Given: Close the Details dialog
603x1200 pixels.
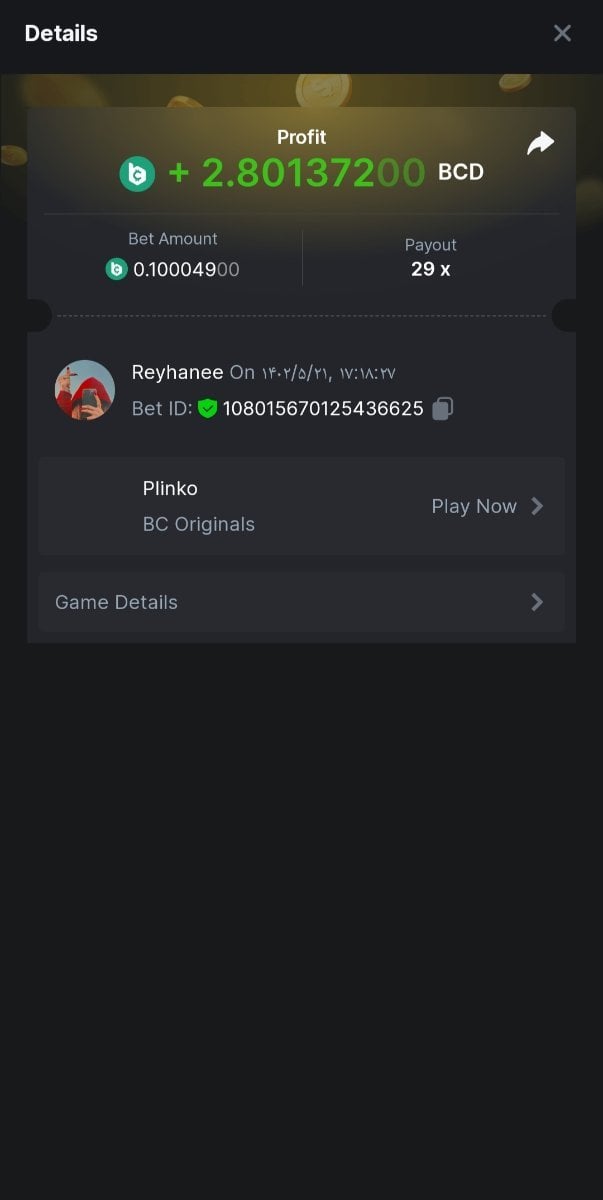Looking at the screenshot, I should pyautogui.click(x=562, y=33).
